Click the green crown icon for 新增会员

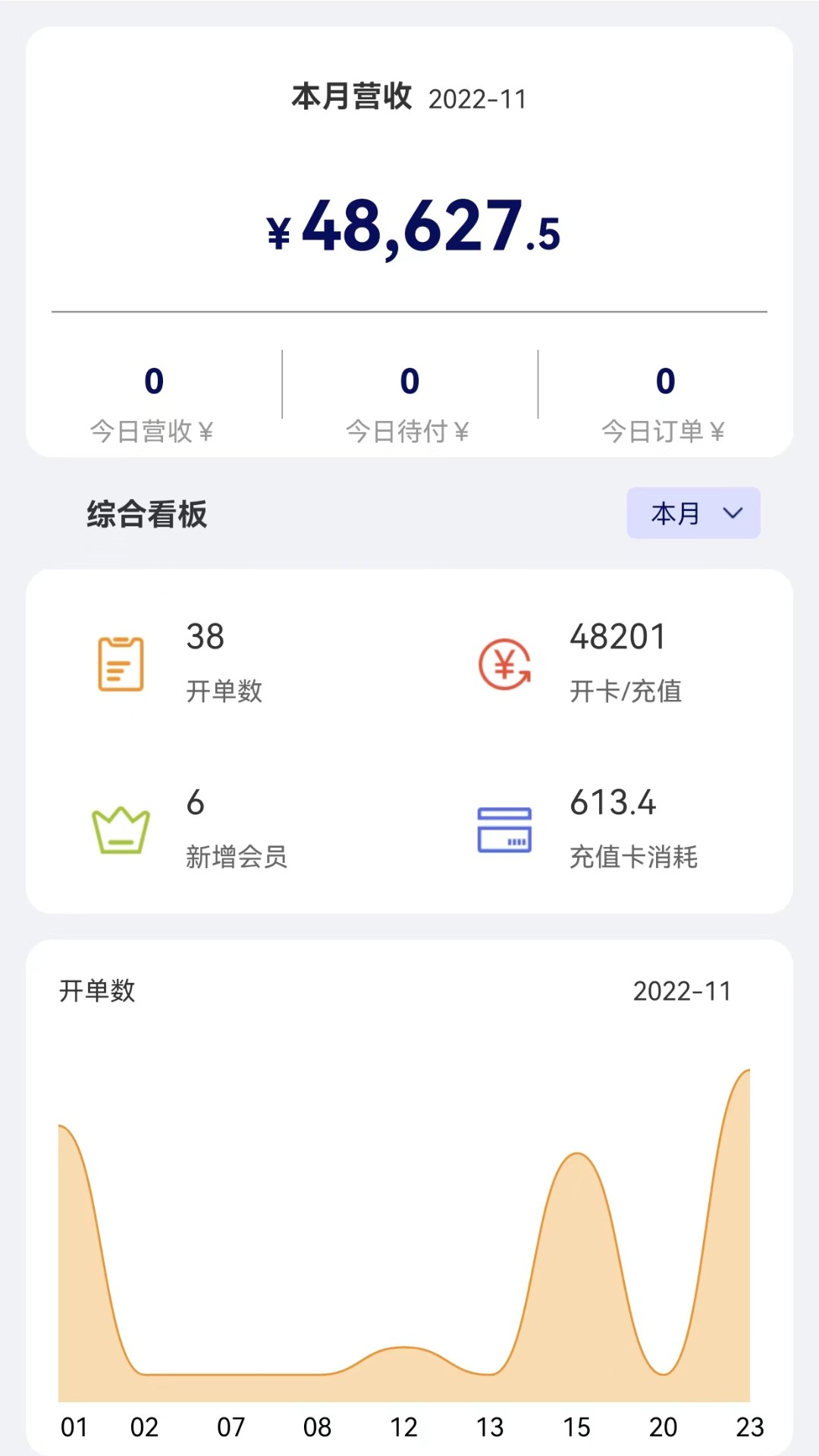(120, 832)
